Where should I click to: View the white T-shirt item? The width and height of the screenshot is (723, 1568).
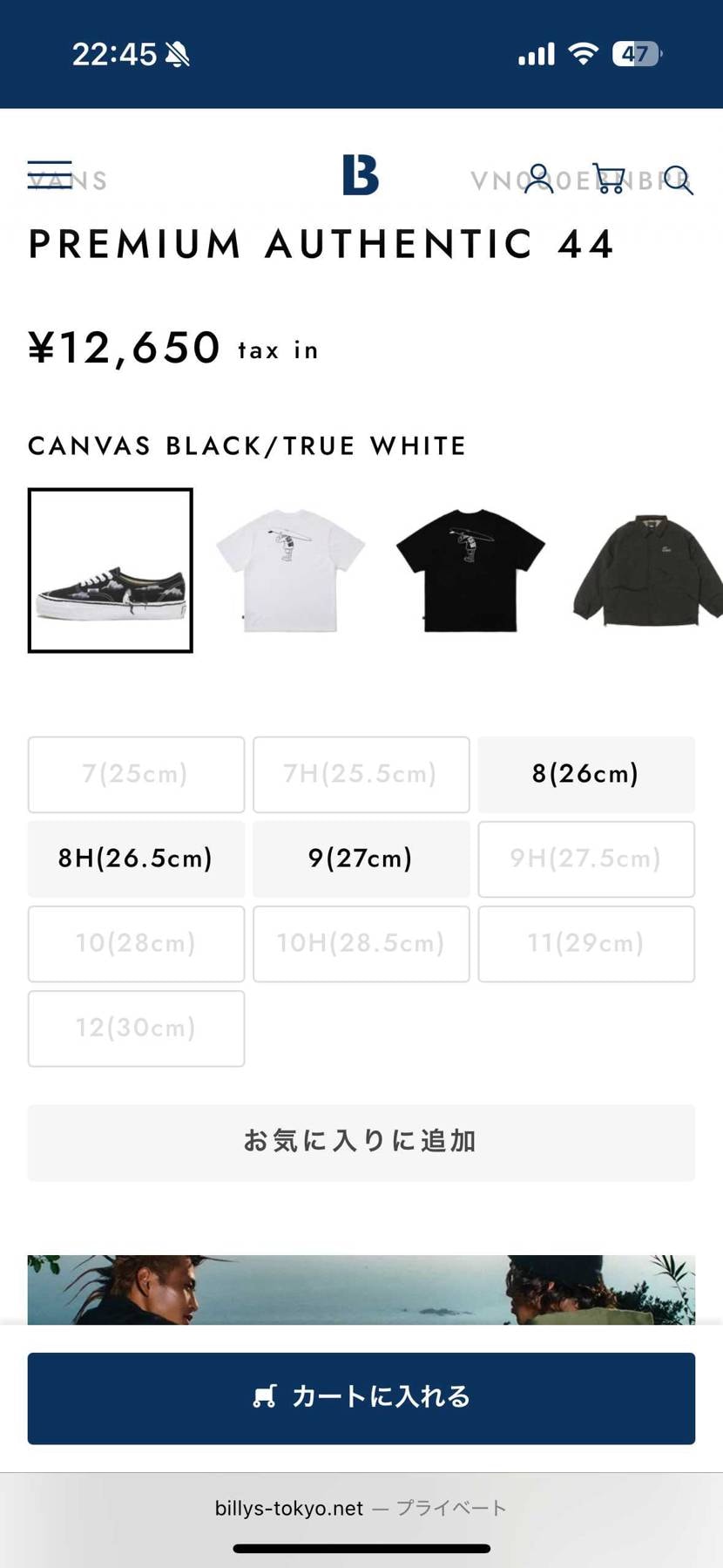(x=291, y=571)
